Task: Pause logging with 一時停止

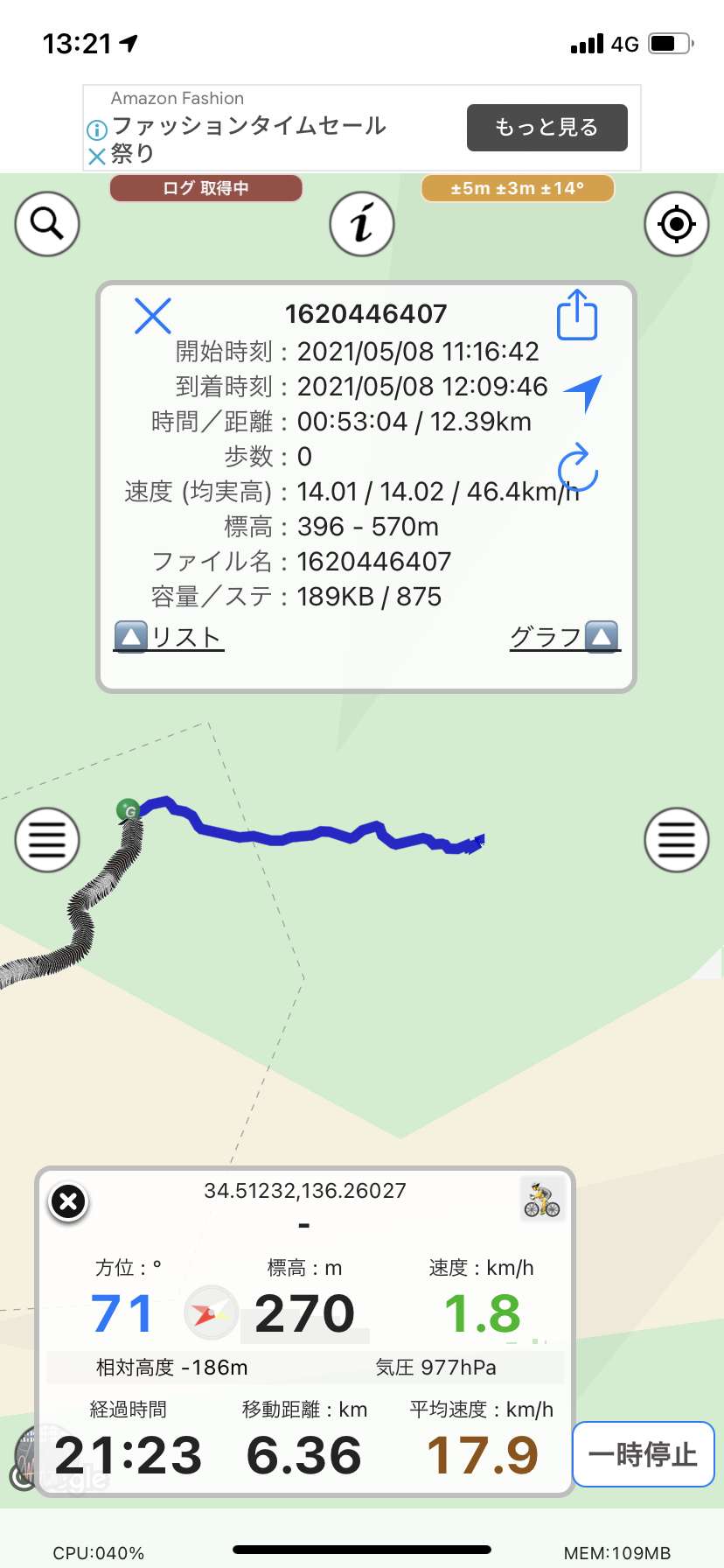Action: pyautogui.click(x=644, y=1454)
